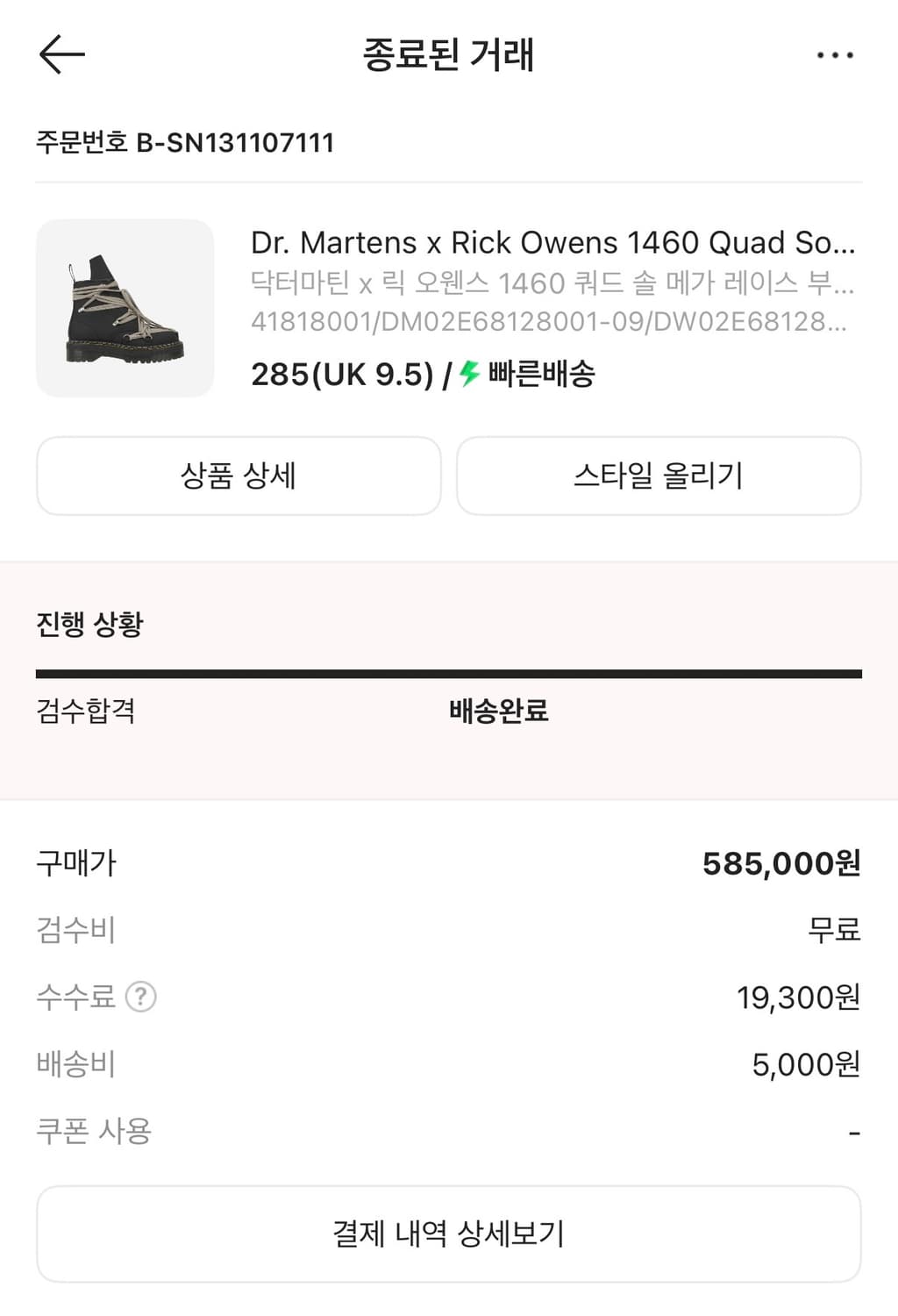Open 결제 내역 상세보기 details
This screenshot has height=1316, width=898.
(449, 1232)
